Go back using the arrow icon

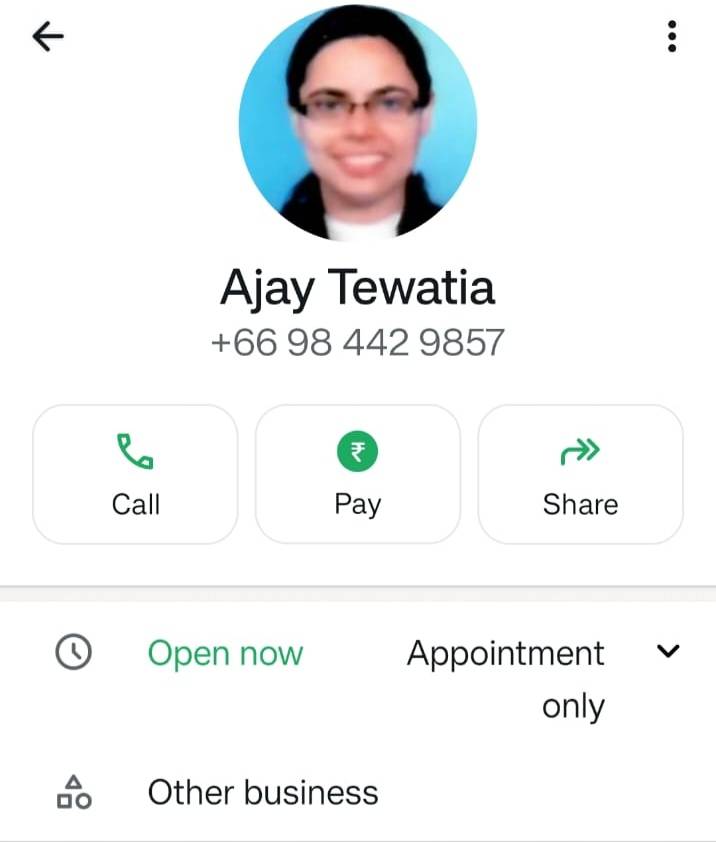[x=48, y=37]
